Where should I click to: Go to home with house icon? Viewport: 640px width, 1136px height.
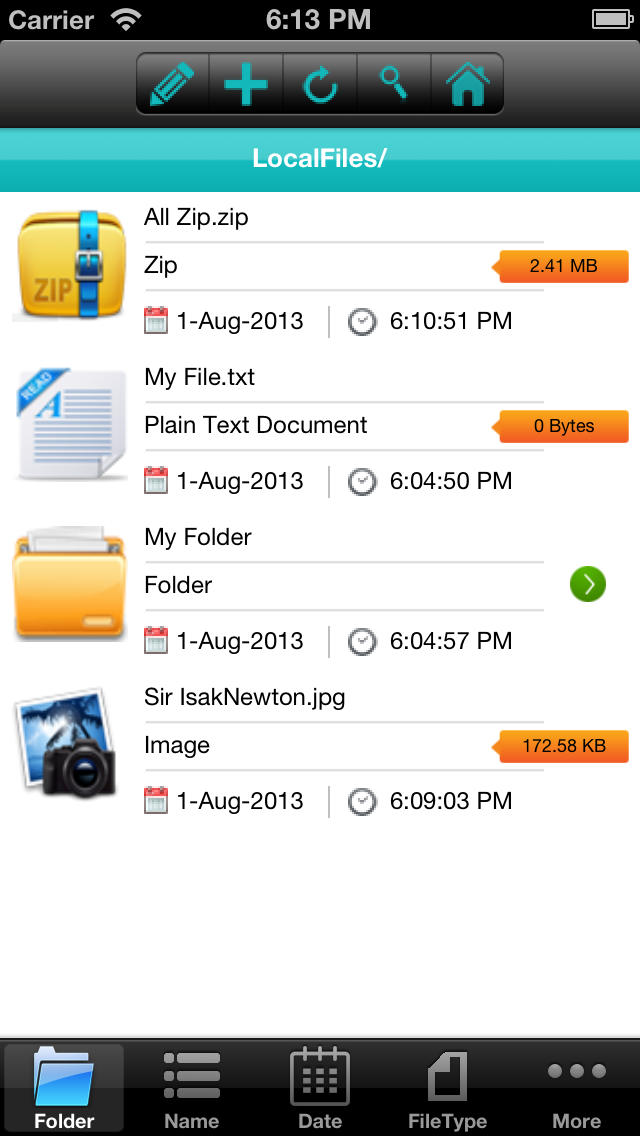[x=467, y=84]
